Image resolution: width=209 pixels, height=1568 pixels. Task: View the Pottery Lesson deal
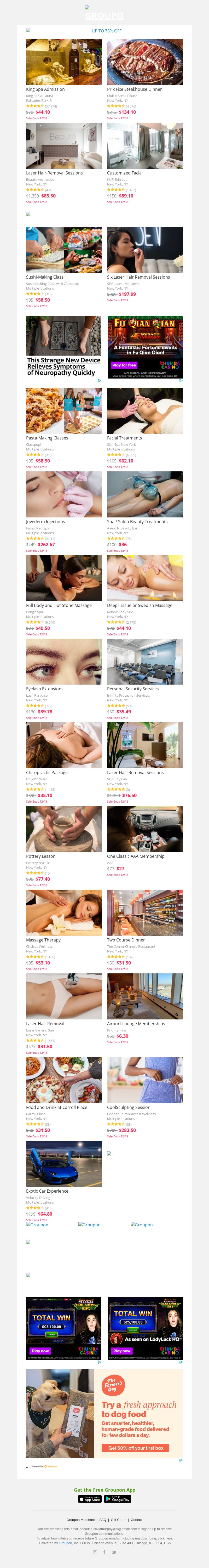coord(63,829)
